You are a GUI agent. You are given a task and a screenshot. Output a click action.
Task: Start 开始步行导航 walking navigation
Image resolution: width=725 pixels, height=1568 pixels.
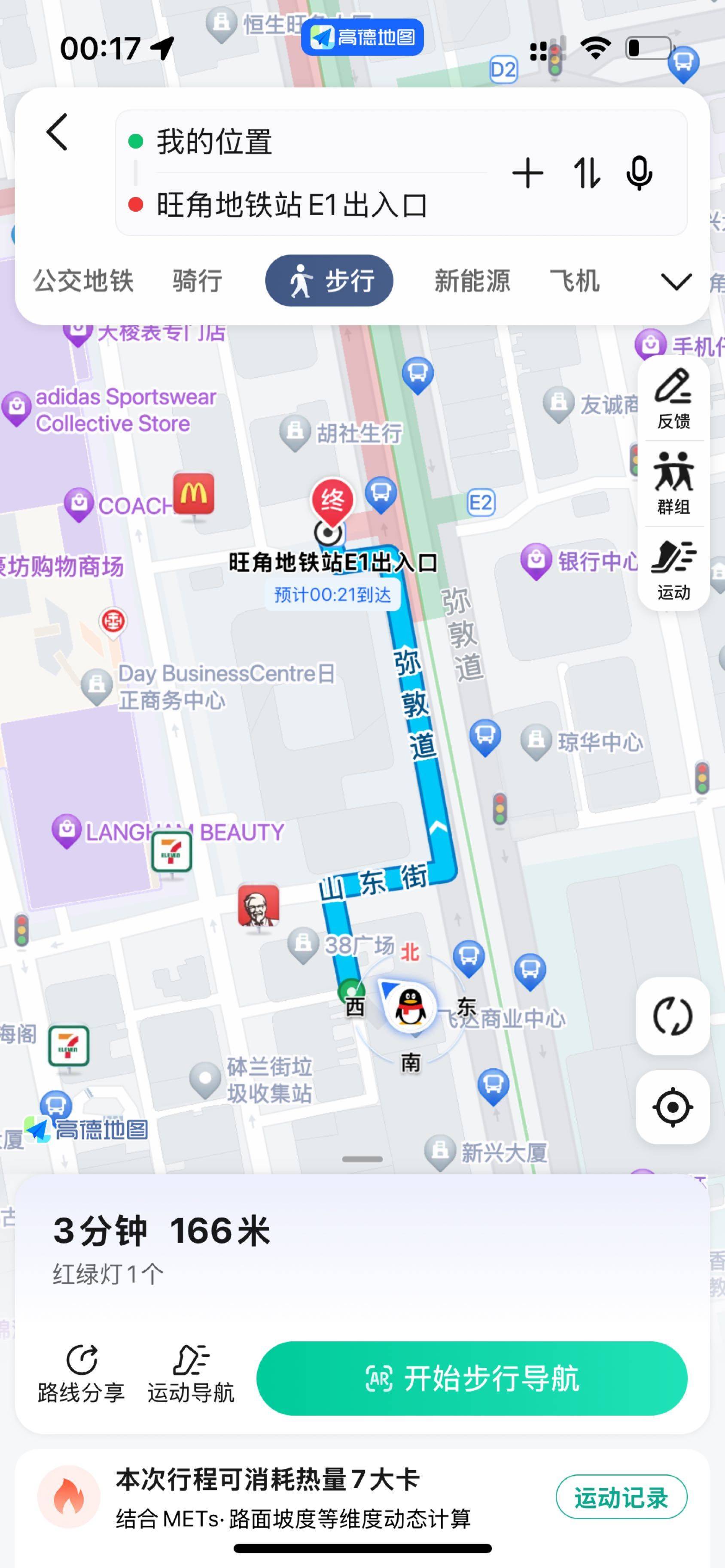[472, 1378]
